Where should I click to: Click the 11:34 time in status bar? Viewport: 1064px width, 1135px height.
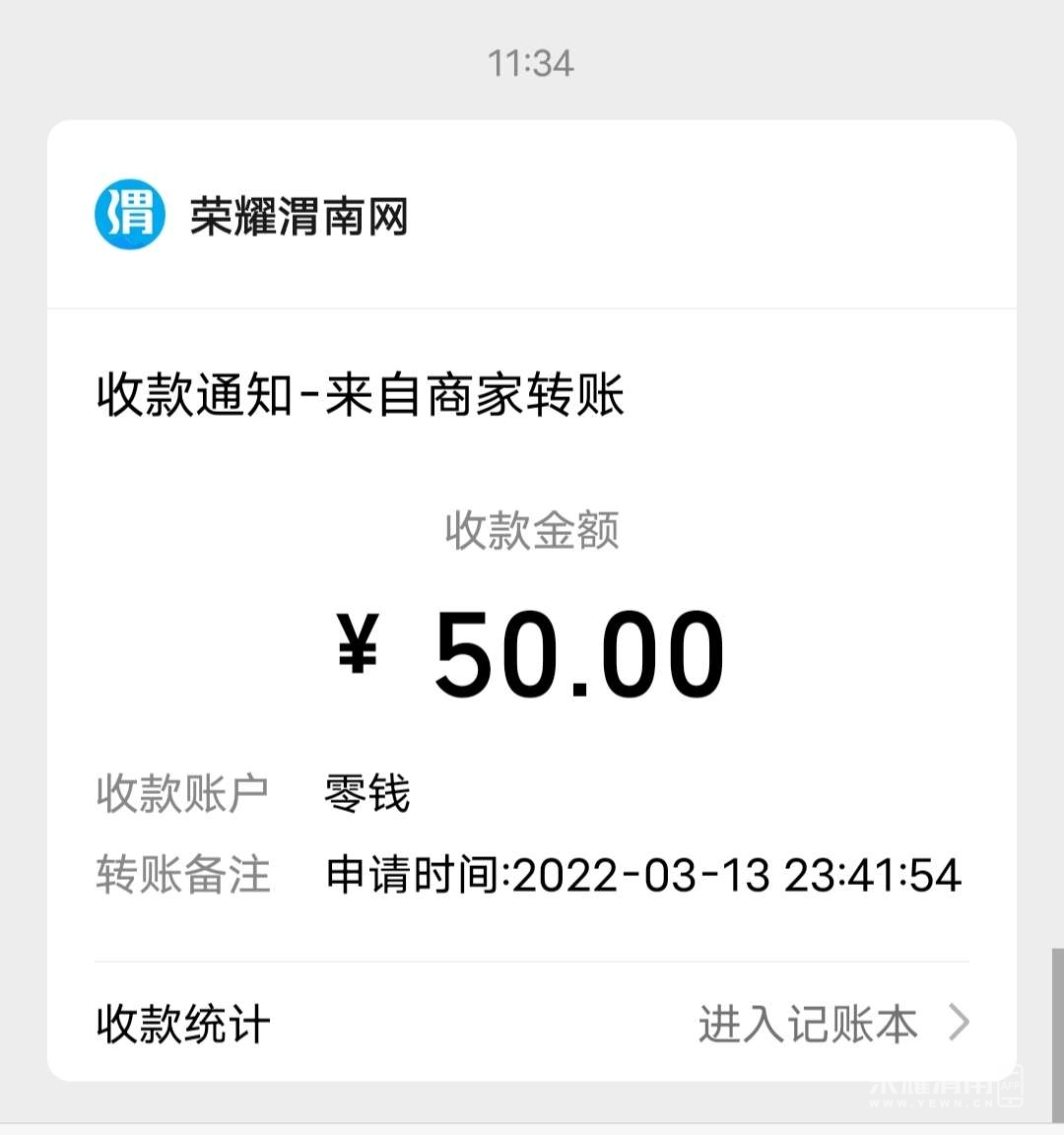pyautogui.click(x=532, y=62)
